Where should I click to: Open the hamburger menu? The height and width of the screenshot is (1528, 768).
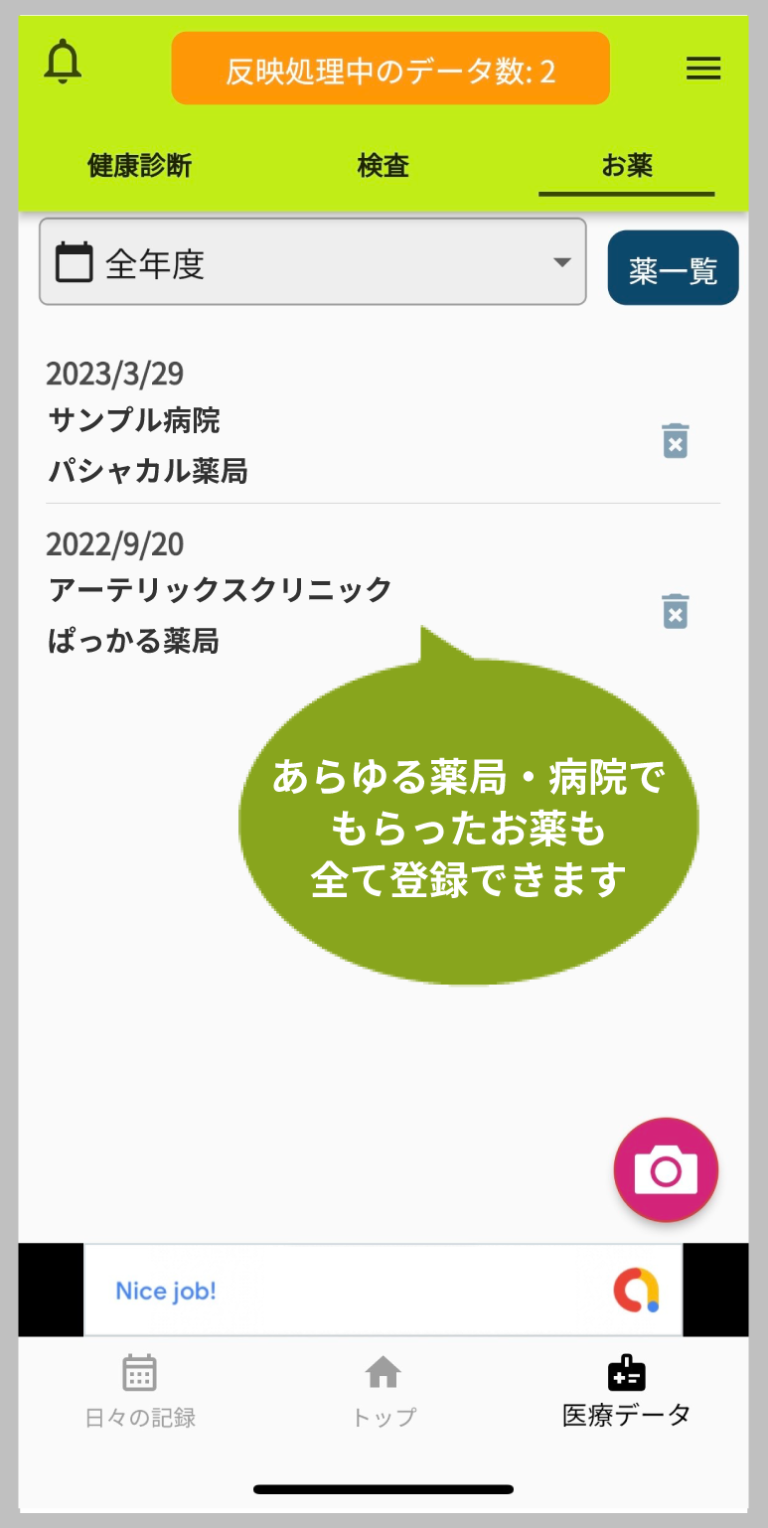(x=703, y=68)
